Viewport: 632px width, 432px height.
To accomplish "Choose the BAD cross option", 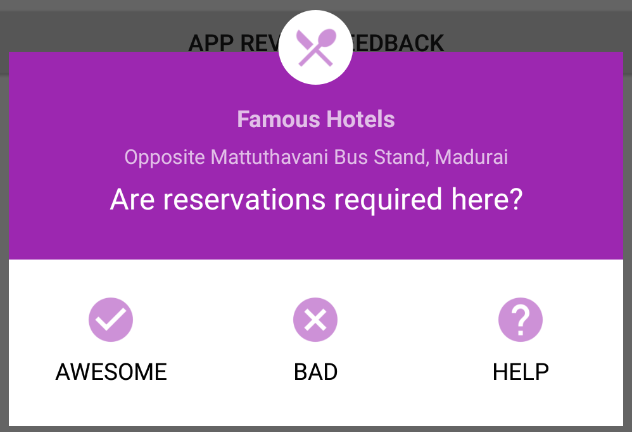I will click(x=315, y=320).
